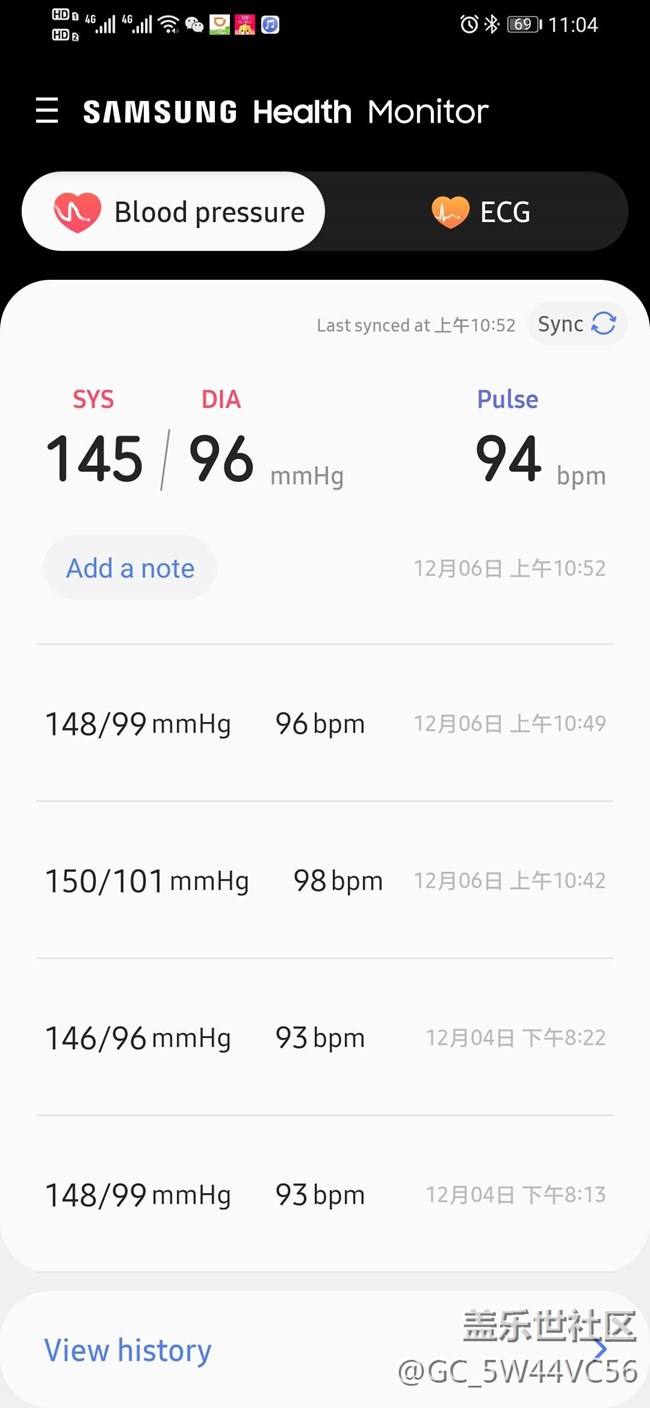Open the 150/101 mmHg reading

(324, 880)
